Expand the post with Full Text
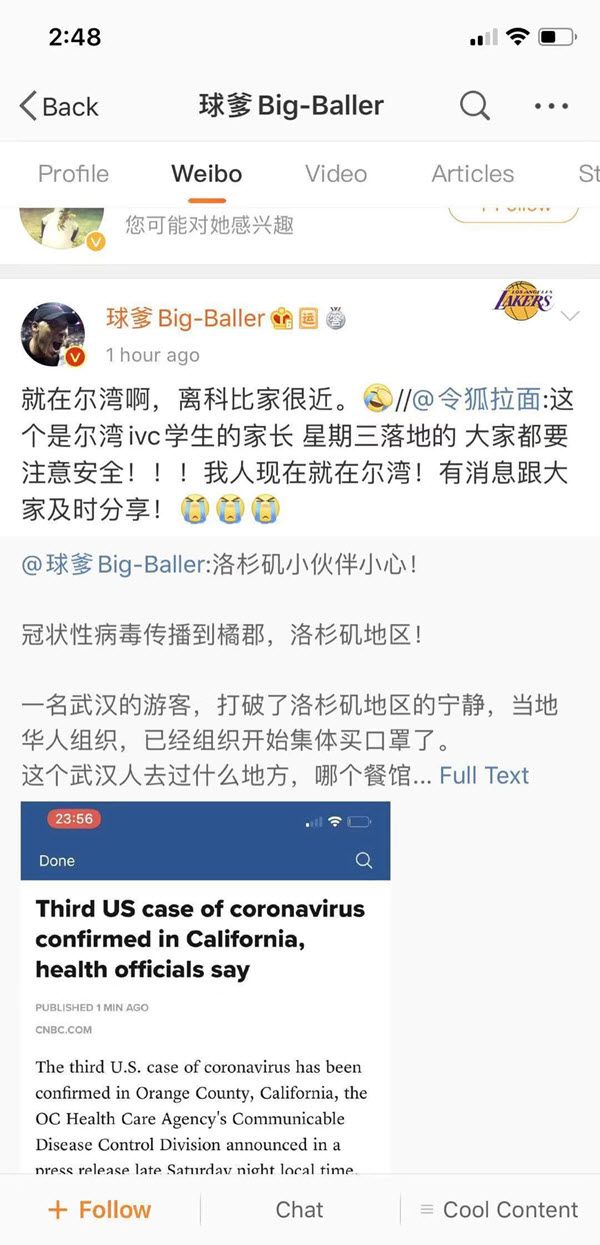600x1245 pixels. click(484, 775)
